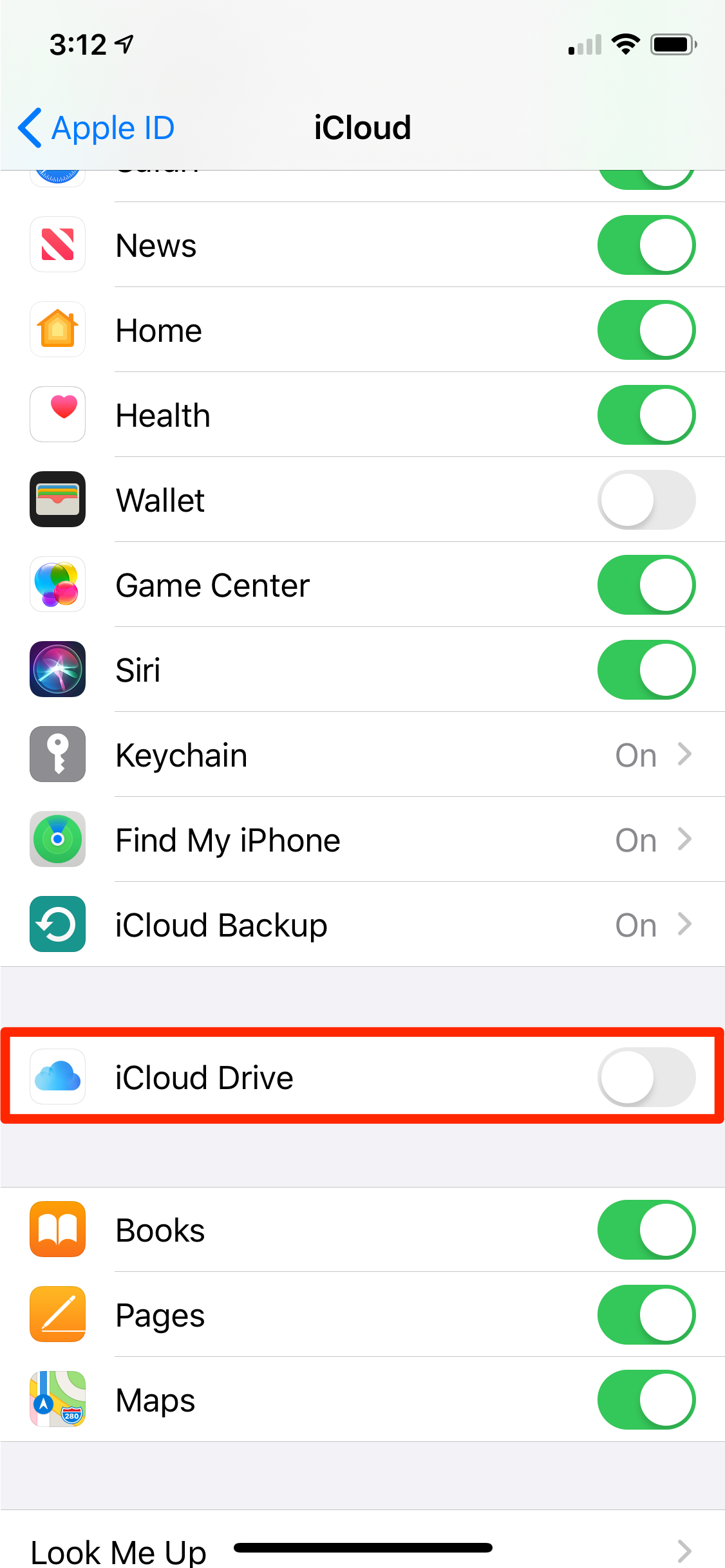Turn off Maps syncing
This screenshot has height=1568, width=725.
pyautogui.click(x=646, y=1400)
